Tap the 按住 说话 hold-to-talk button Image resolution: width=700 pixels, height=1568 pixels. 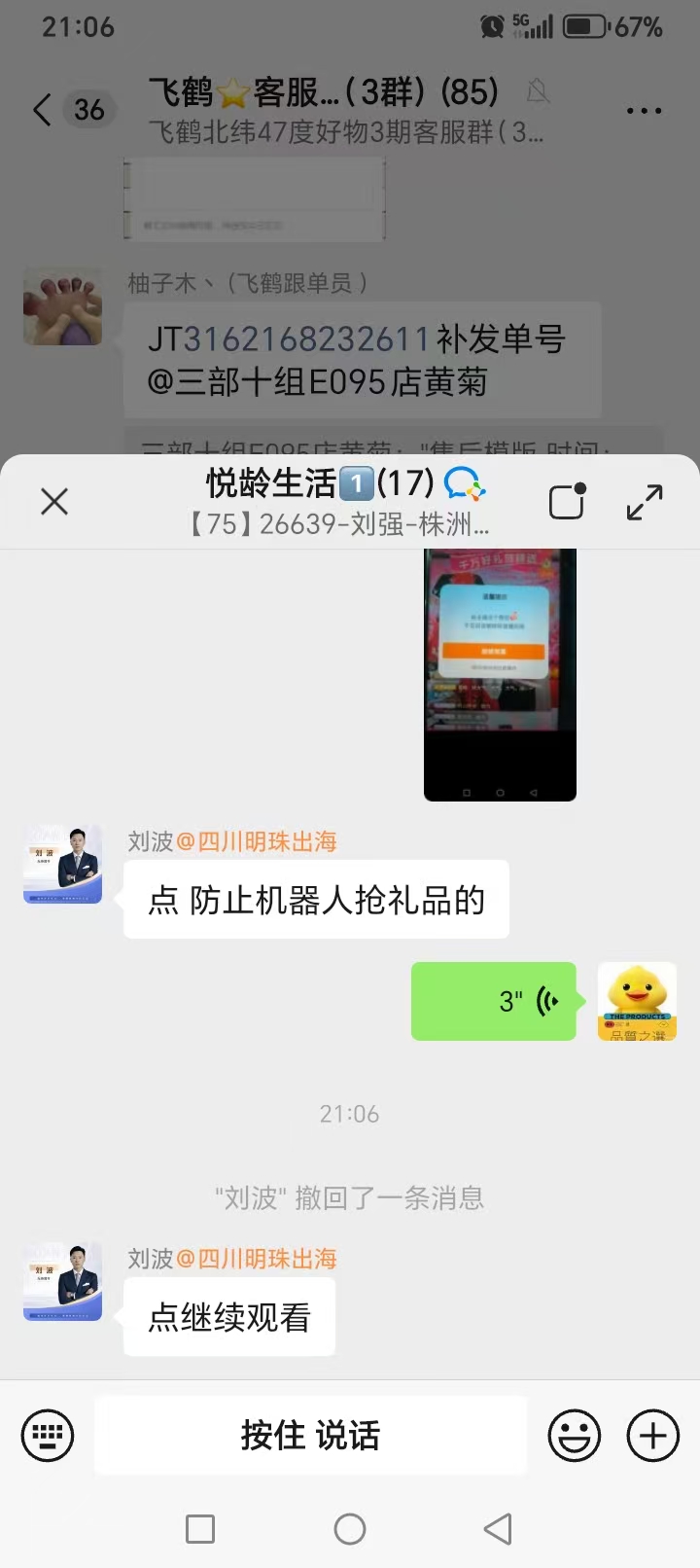310,1435
